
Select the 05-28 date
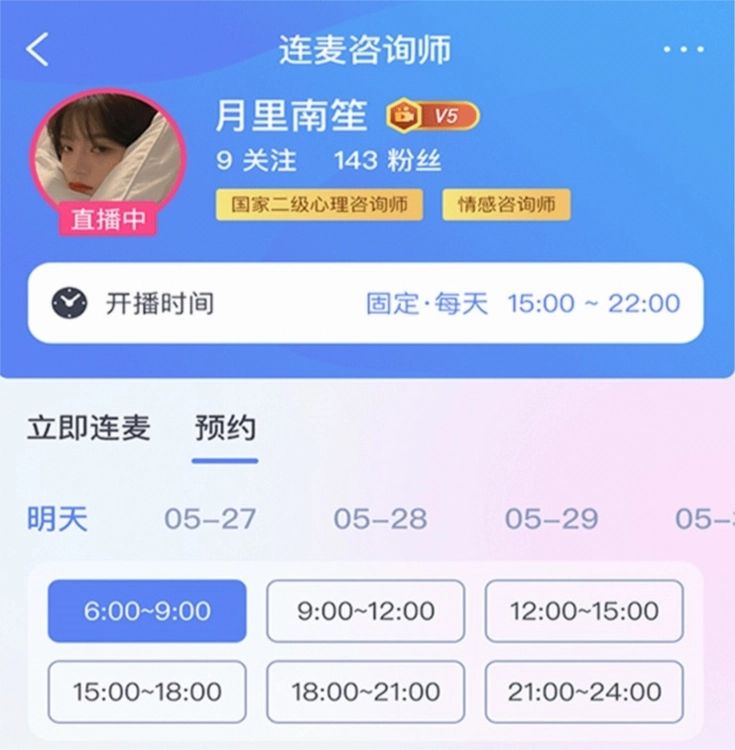point(380,519)
